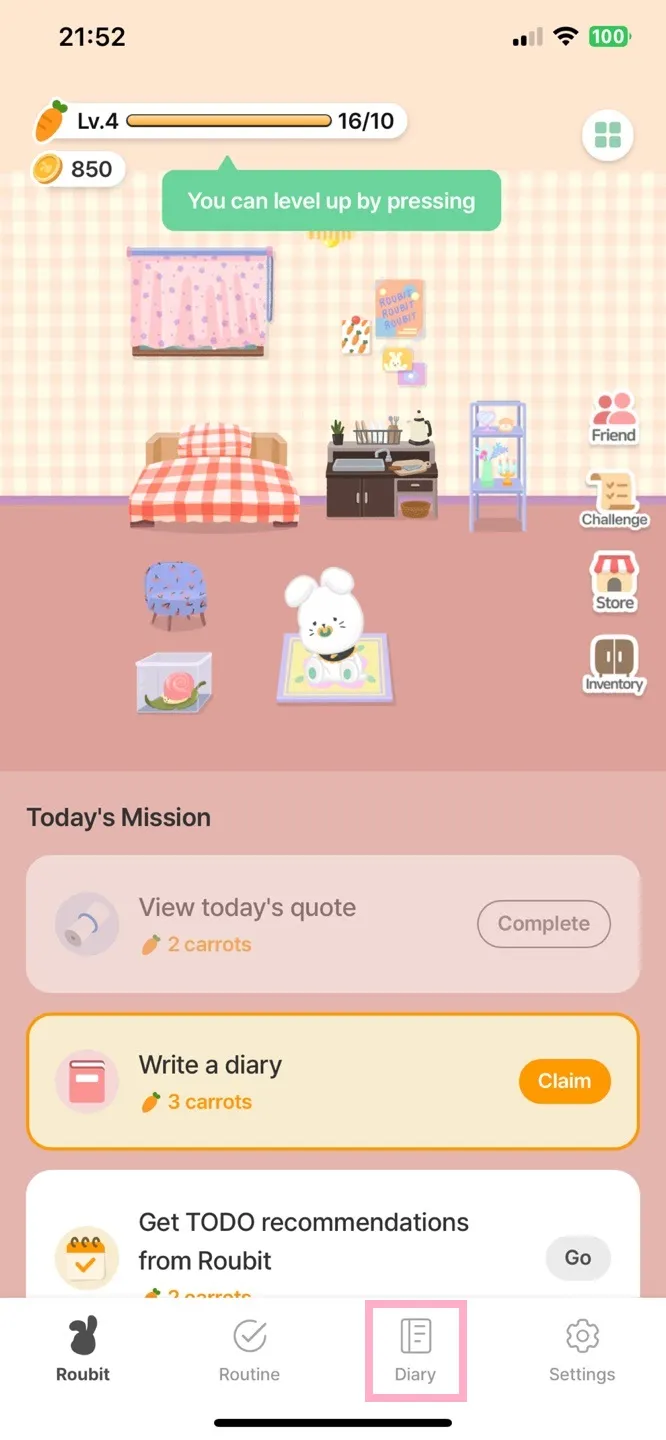Open the Settings tab
666x1440 pixels.
pyautogui.click(x=581, y=1349)
